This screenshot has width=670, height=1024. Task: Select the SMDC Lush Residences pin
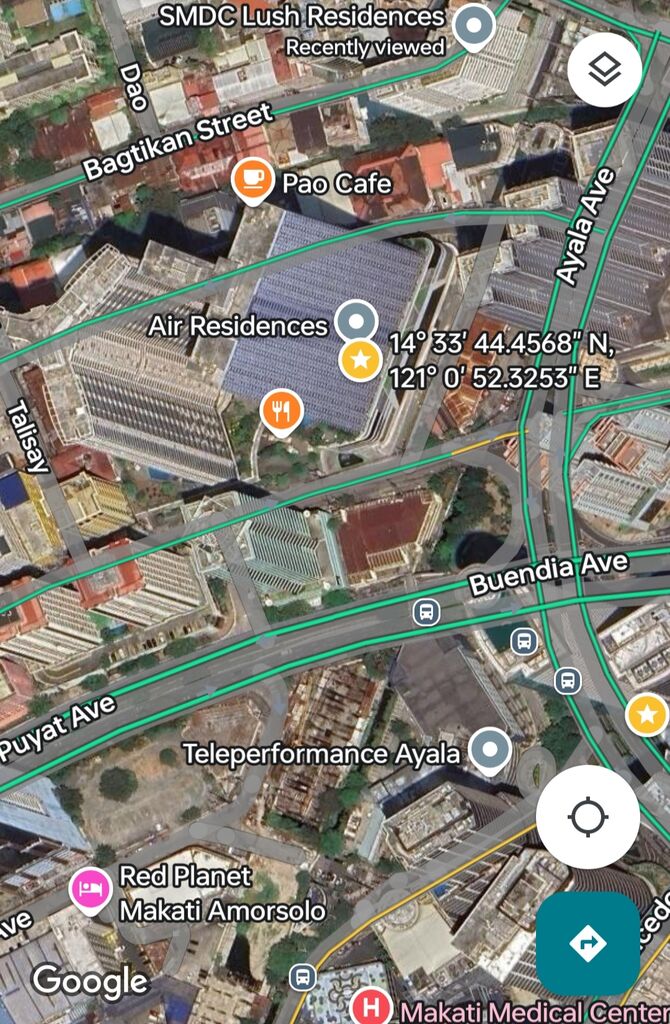(x=474, y=25)
